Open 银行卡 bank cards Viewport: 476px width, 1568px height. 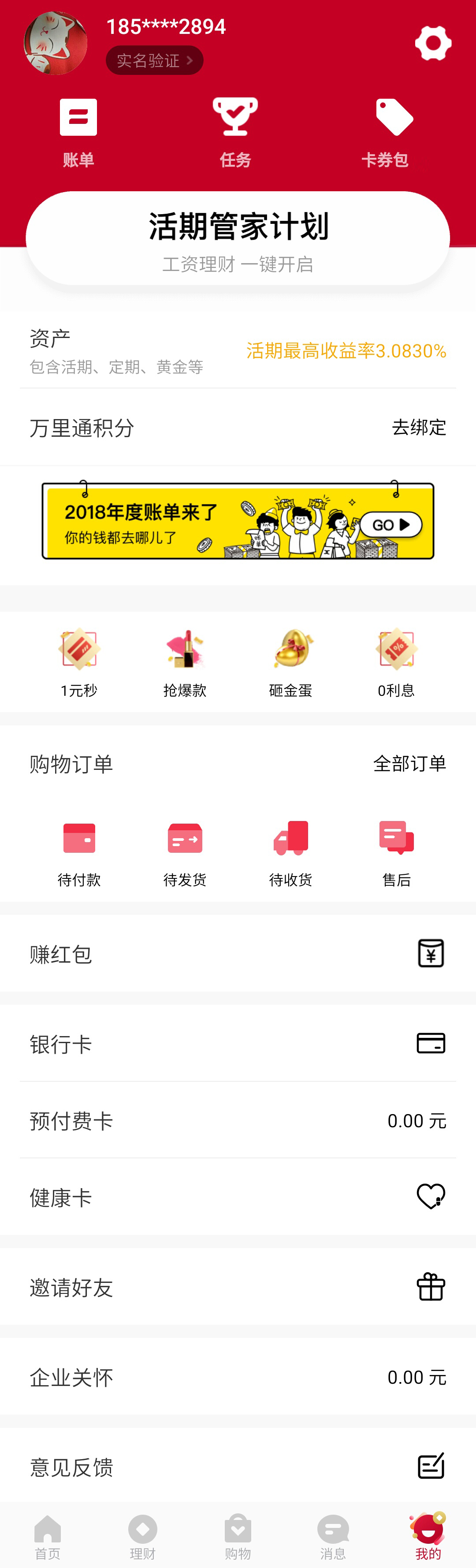point(238,1043)
